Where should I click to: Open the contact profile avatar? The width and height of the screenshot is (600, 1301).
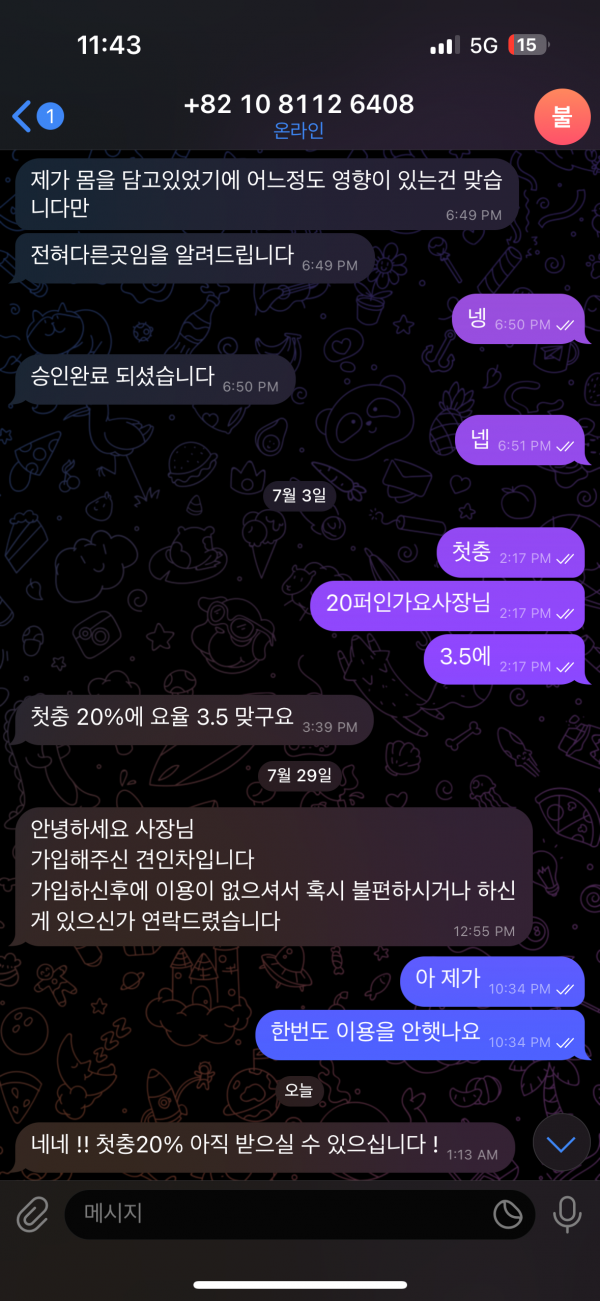[561, 116]
